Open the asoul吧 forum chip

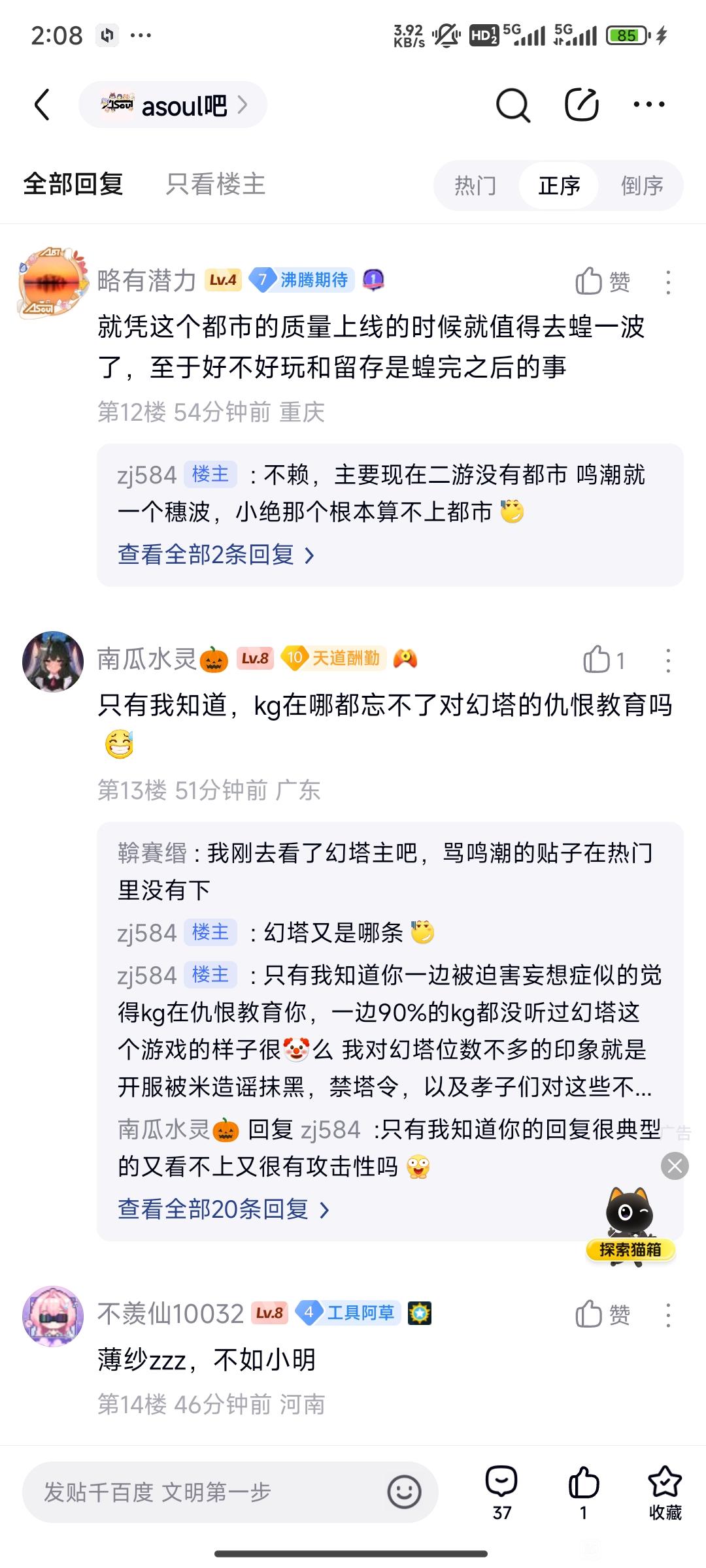pyautogui.click(x=173, y=105)
